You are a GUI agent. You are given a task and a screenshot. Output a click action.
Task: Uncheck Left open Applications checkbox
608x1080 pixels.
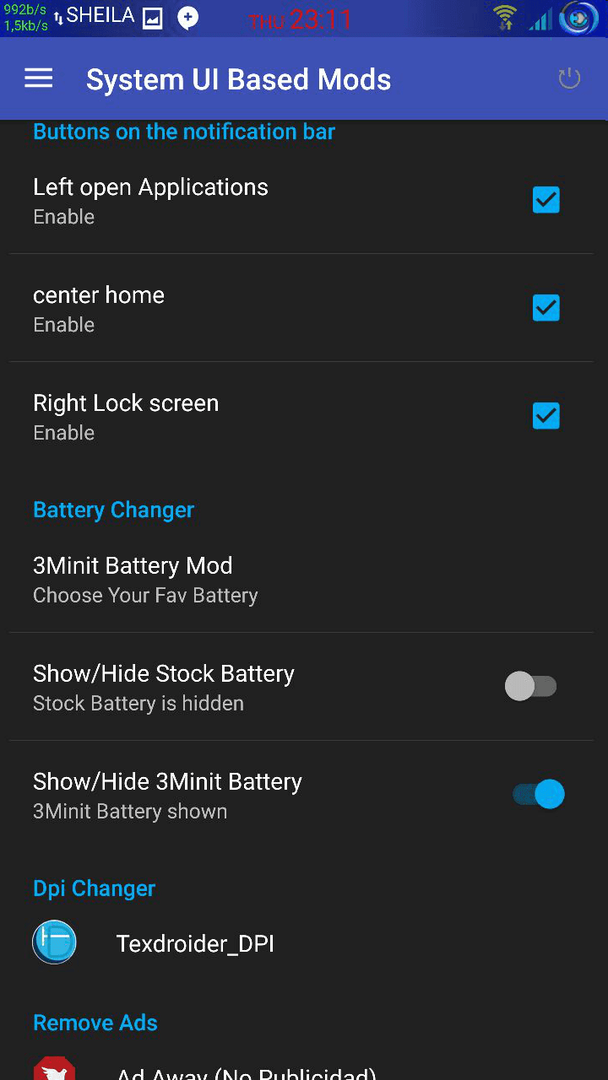pyautogui.click(x=546, y=200)
